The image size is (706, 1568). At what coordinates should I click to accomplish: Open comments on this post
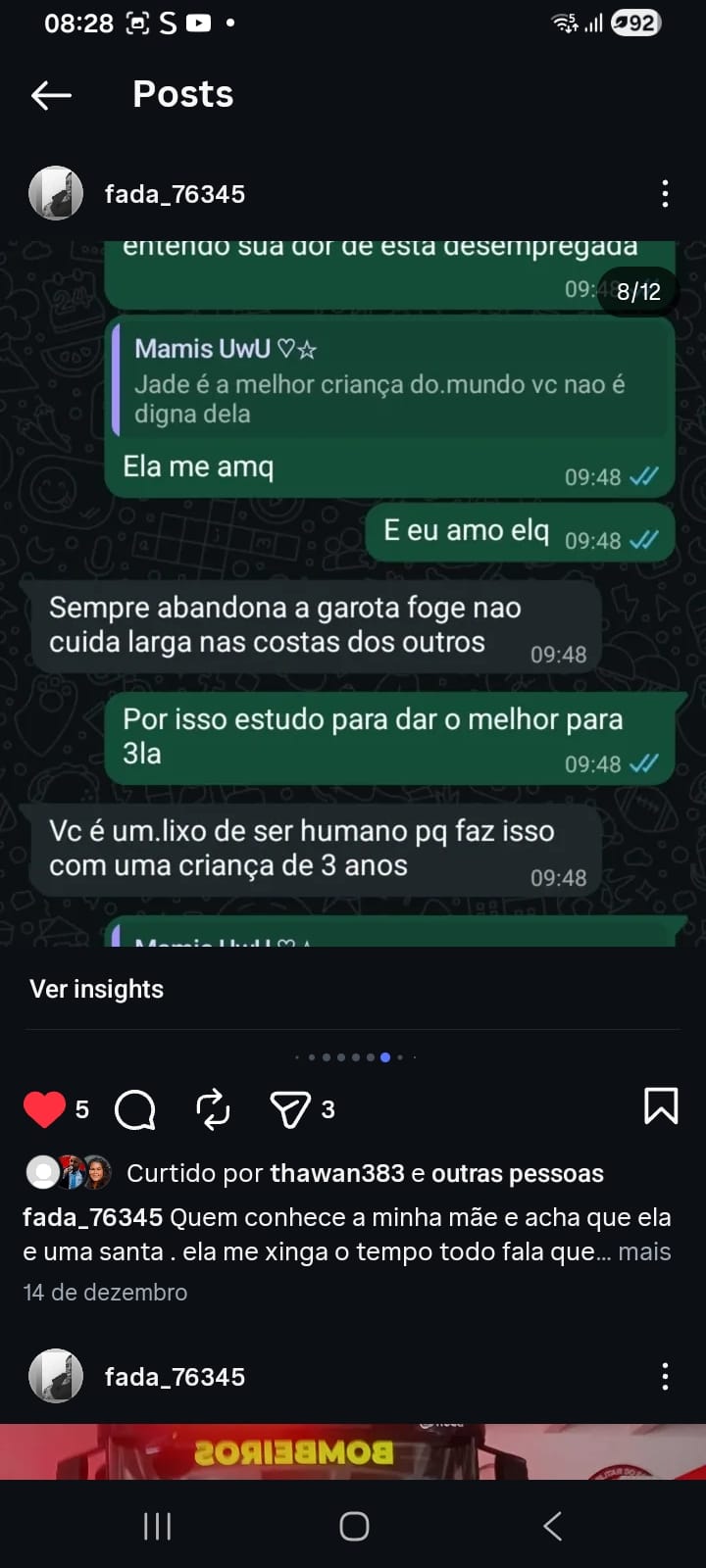point(135,1109)
